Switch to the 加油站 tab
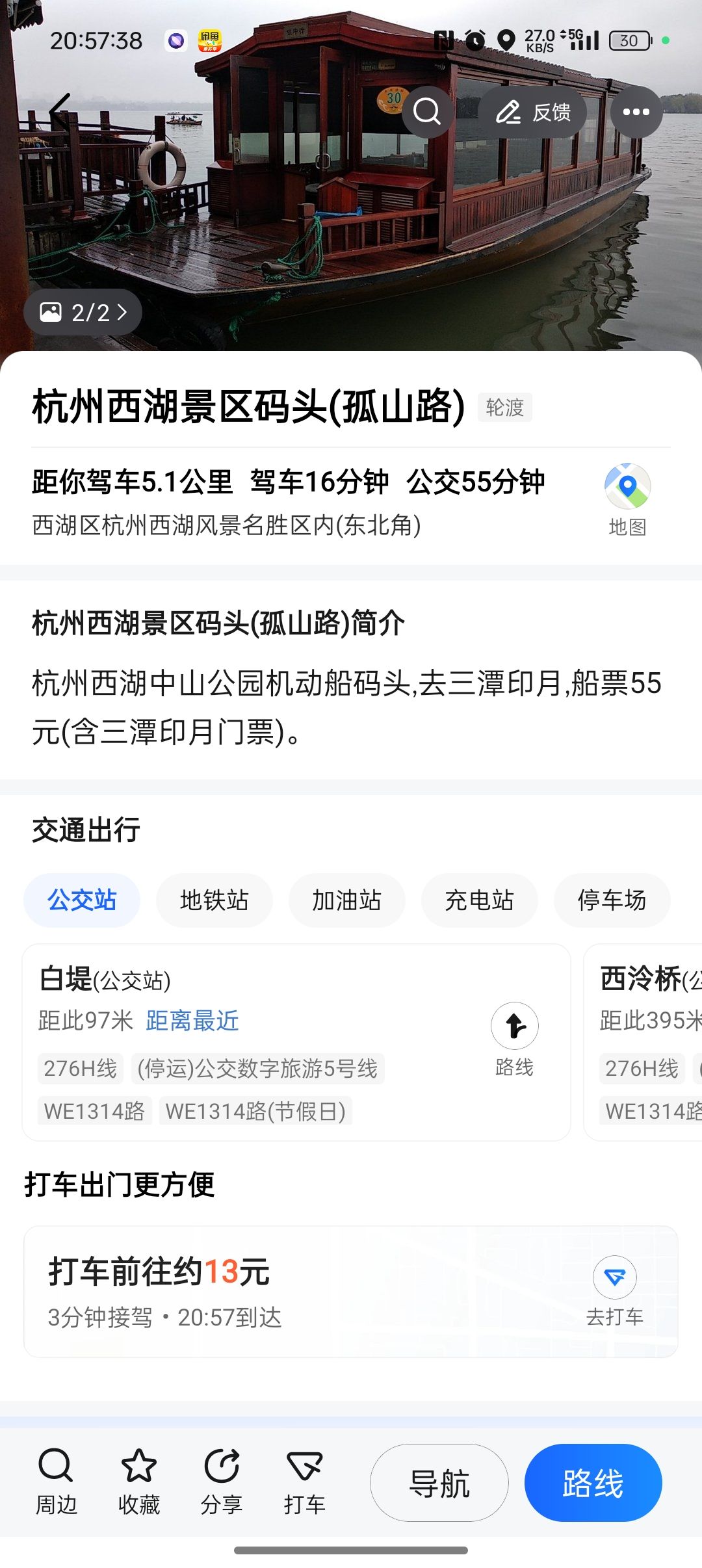This screenshot has height=1568, width=702. [346, 900]
